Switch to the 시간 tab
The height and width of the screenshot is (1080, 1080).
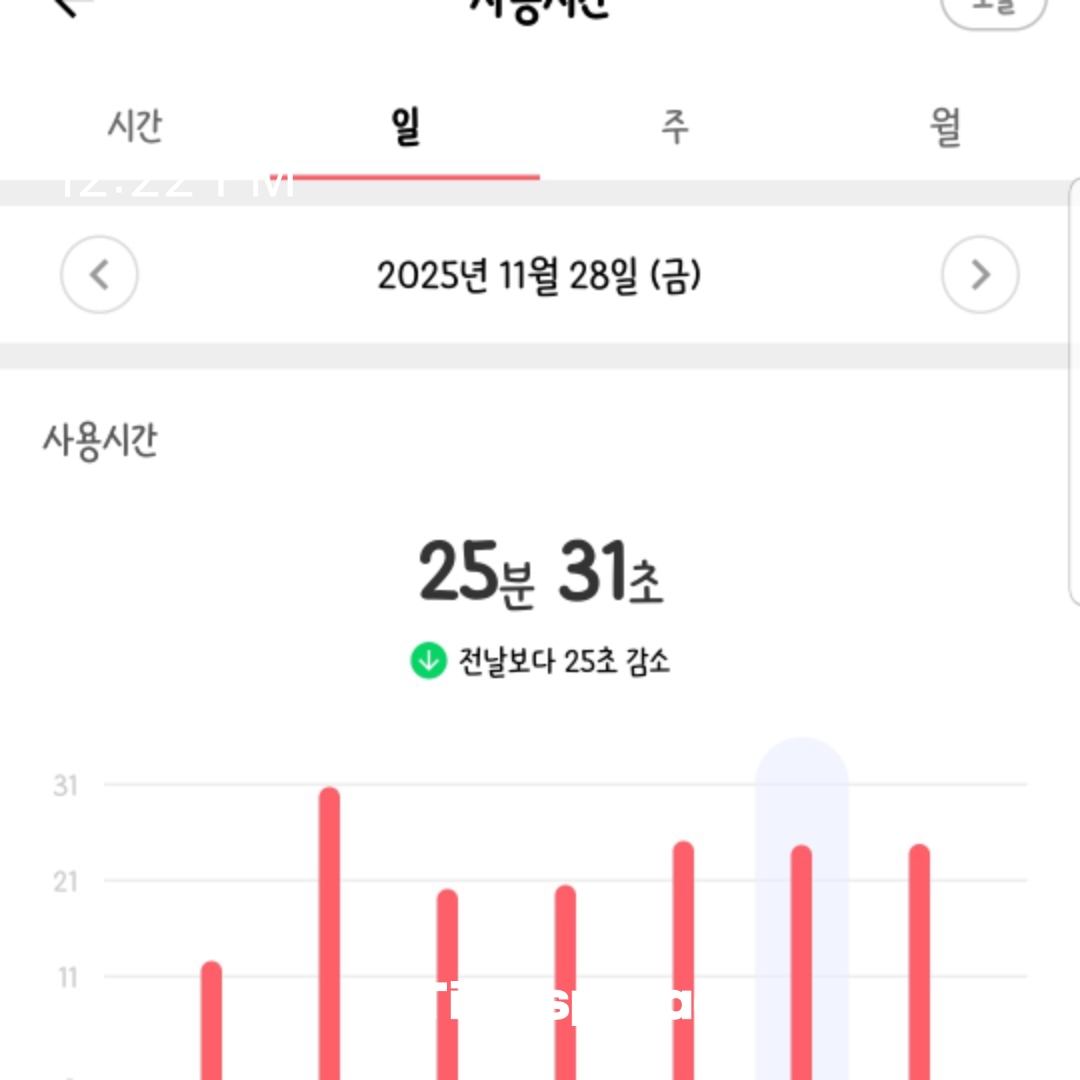pos(135,127)
